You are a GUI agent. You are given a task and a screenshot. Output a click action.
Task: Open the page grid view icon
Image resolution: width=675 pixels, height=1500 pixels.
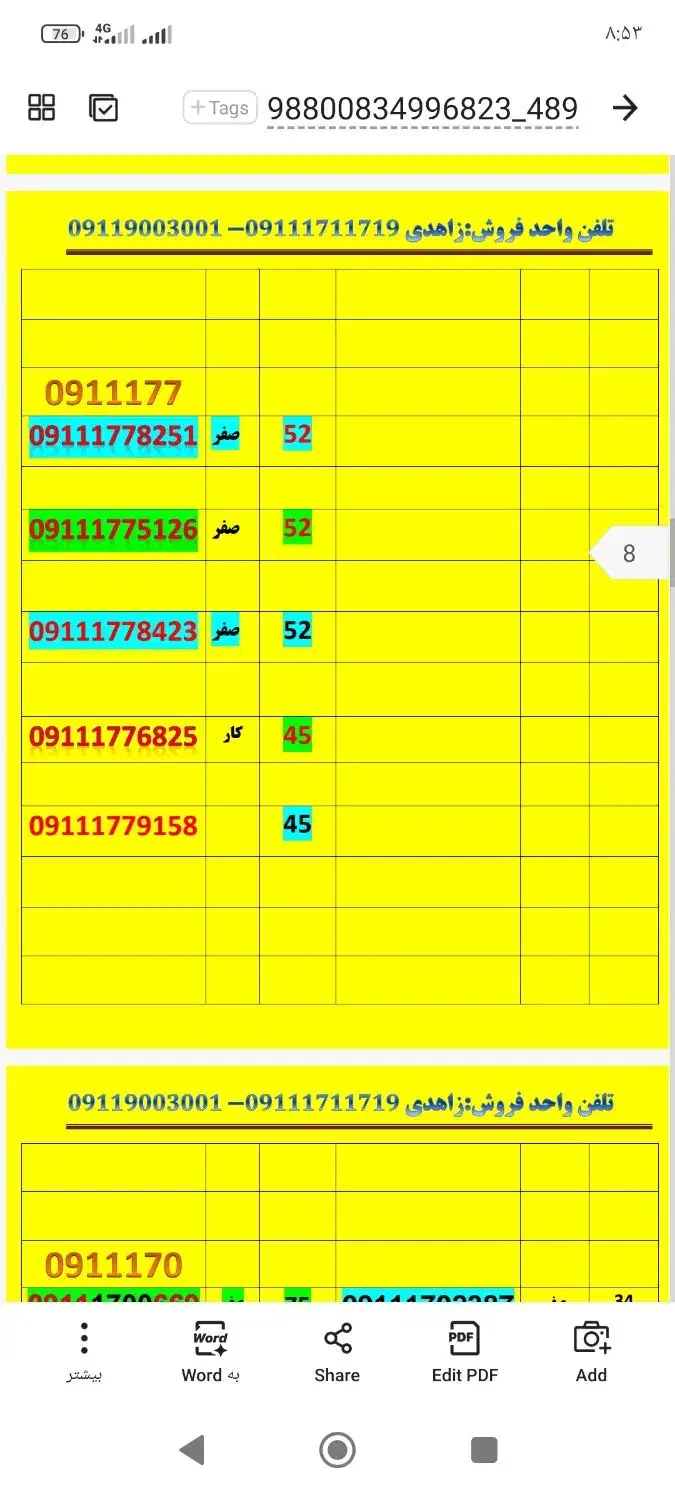coord(42,107)
